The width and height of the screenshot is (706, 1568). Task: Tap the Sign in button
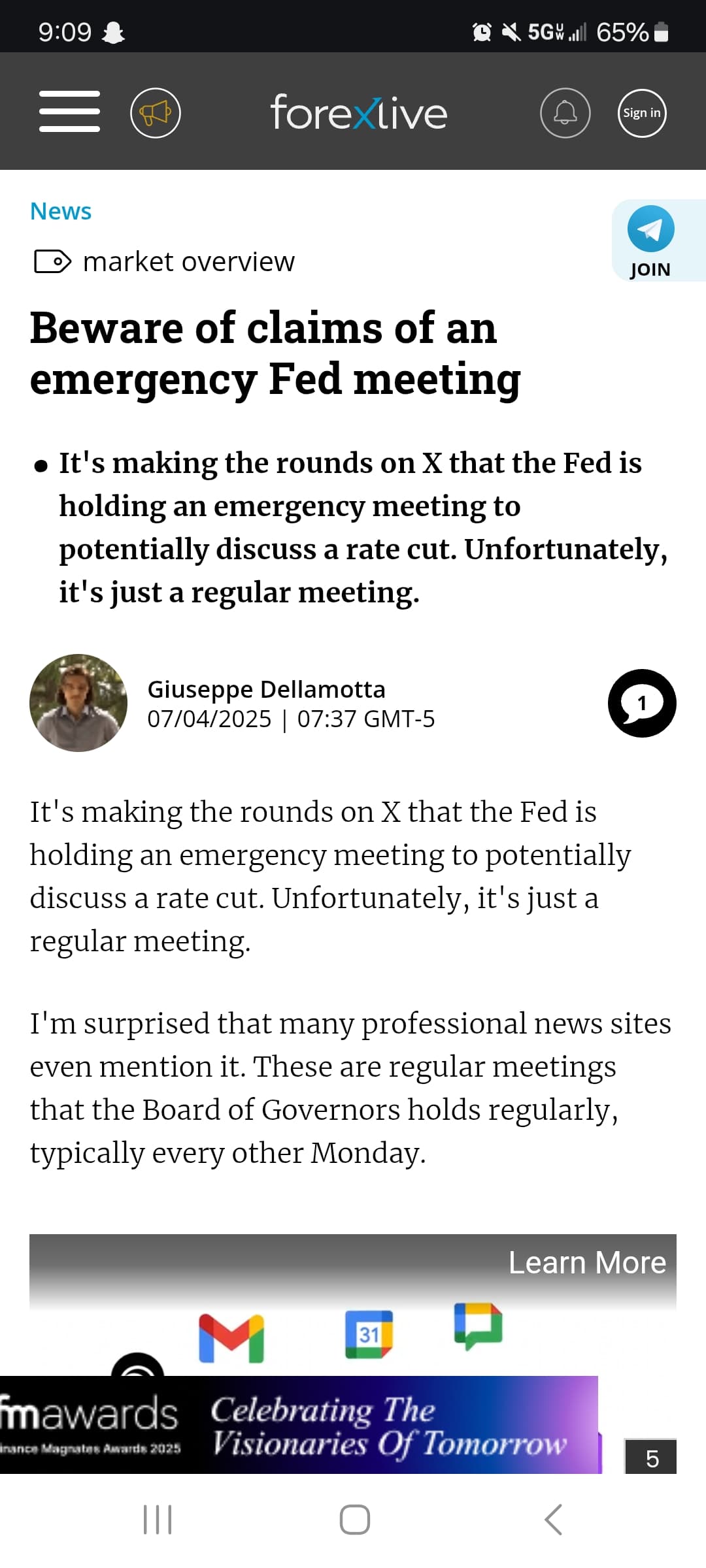pyautogui.click(x=642, y=113)
